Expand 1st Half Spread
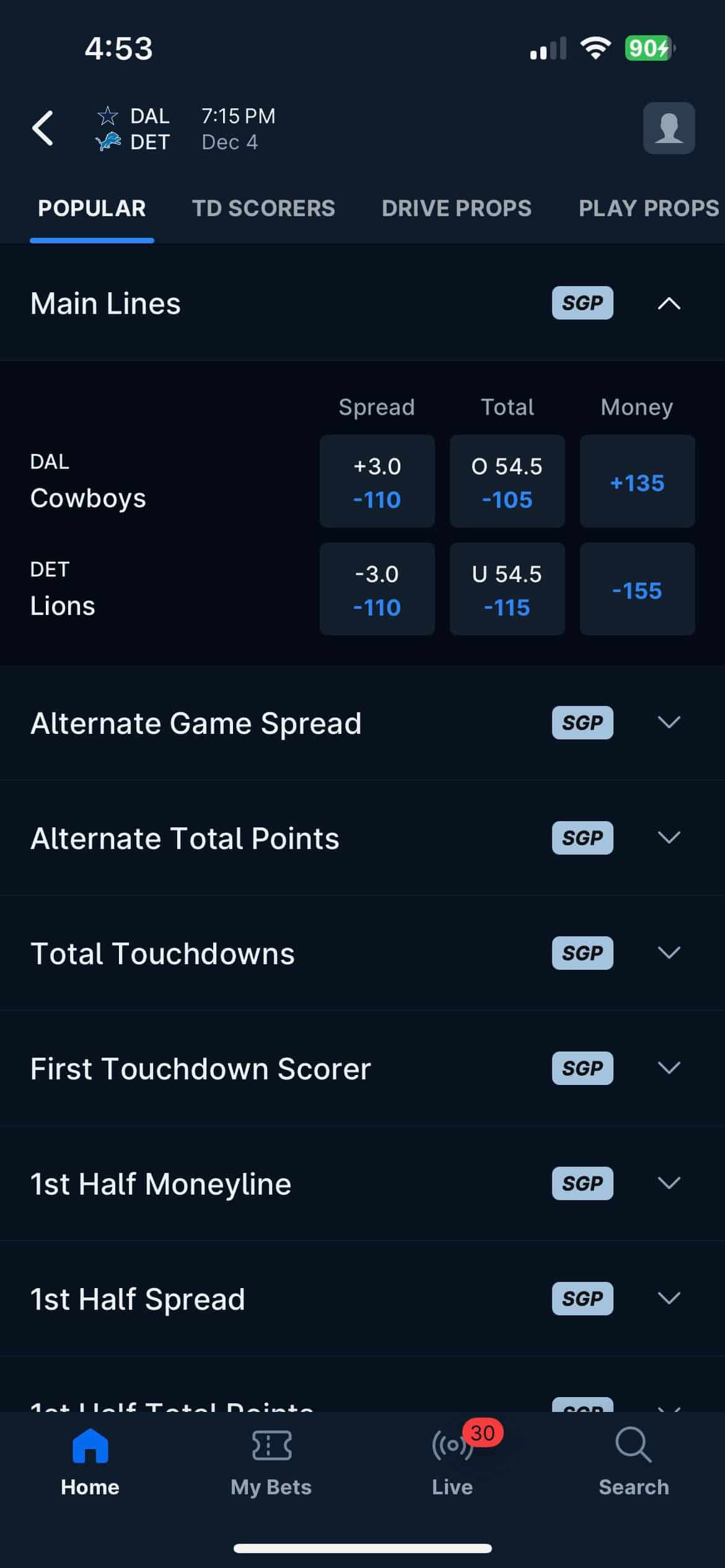Viewport: 725px width, 1568px height. click(x=669, y=1299)
